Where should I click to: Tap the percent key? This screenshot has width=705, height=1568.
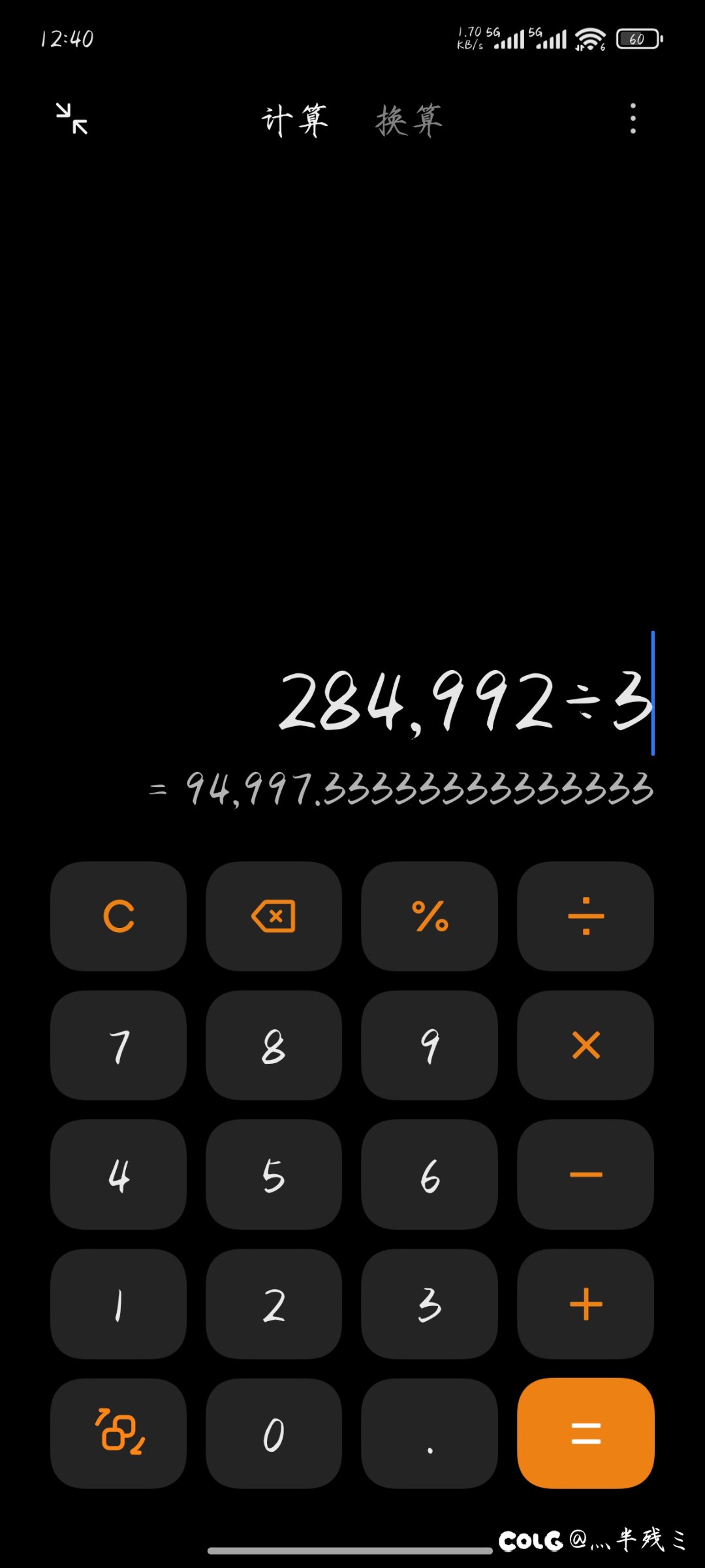pyautogui.click(x=430, y=916)
